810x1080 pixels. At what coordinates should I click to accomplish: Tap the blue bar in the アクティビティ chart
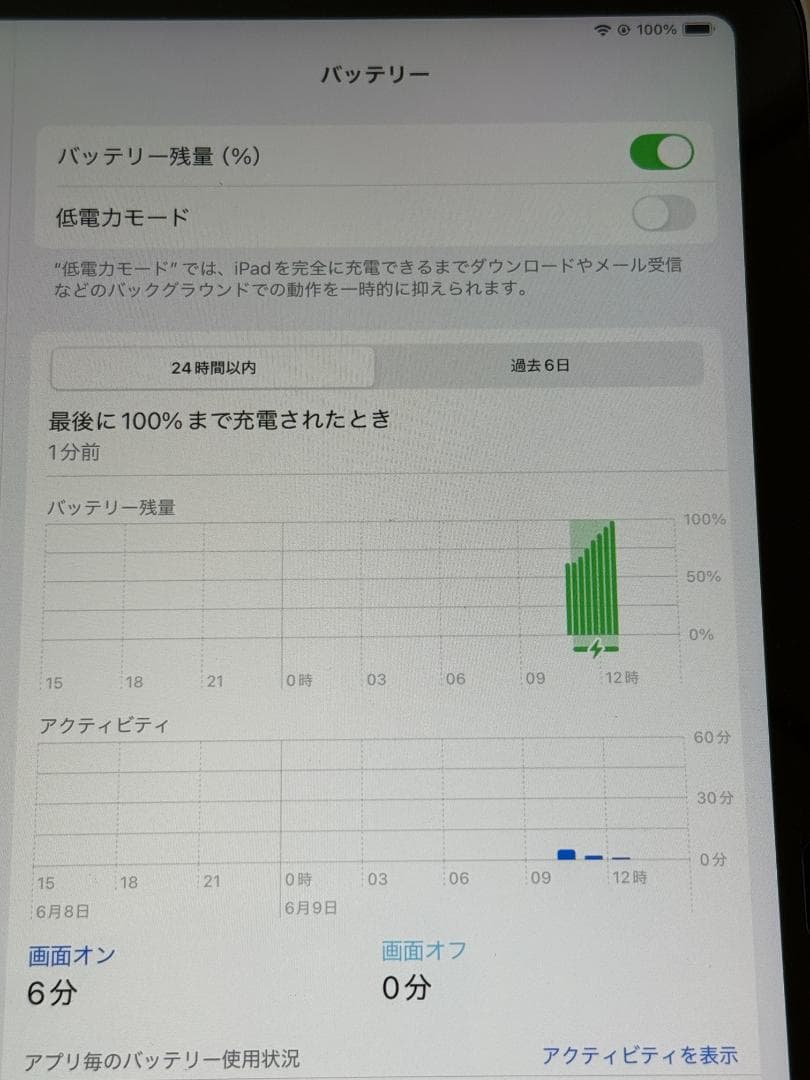567,853
